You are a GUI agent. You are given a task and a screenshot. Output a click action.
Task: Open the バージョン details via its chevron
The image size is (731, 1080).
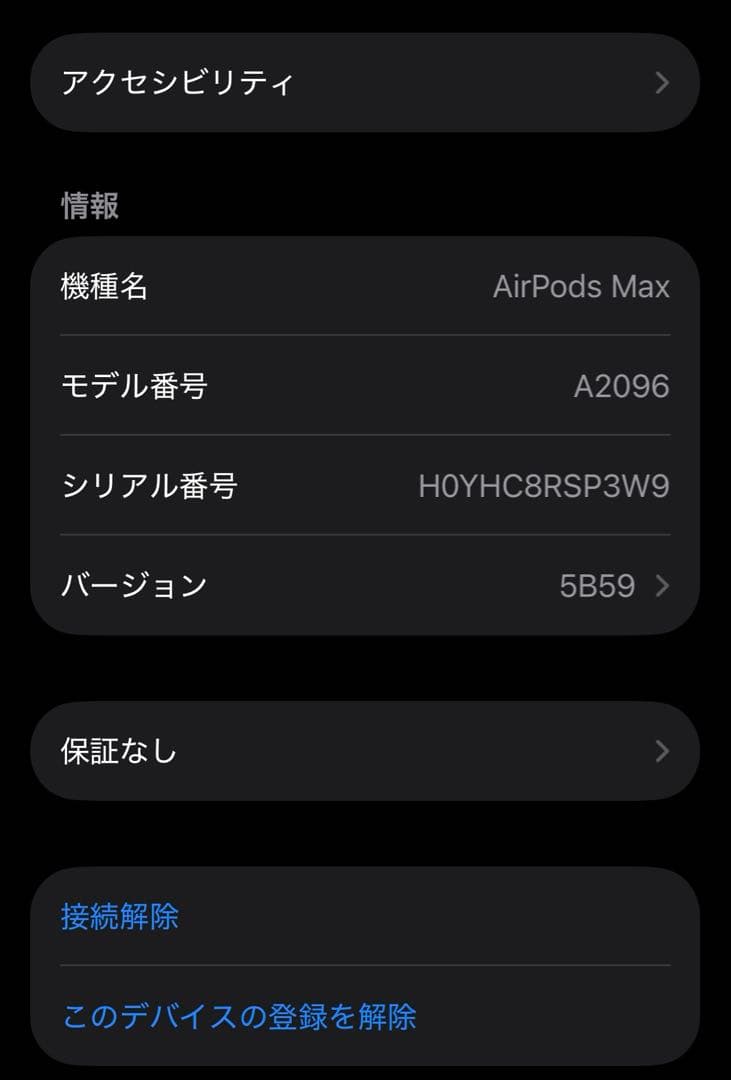661,586
